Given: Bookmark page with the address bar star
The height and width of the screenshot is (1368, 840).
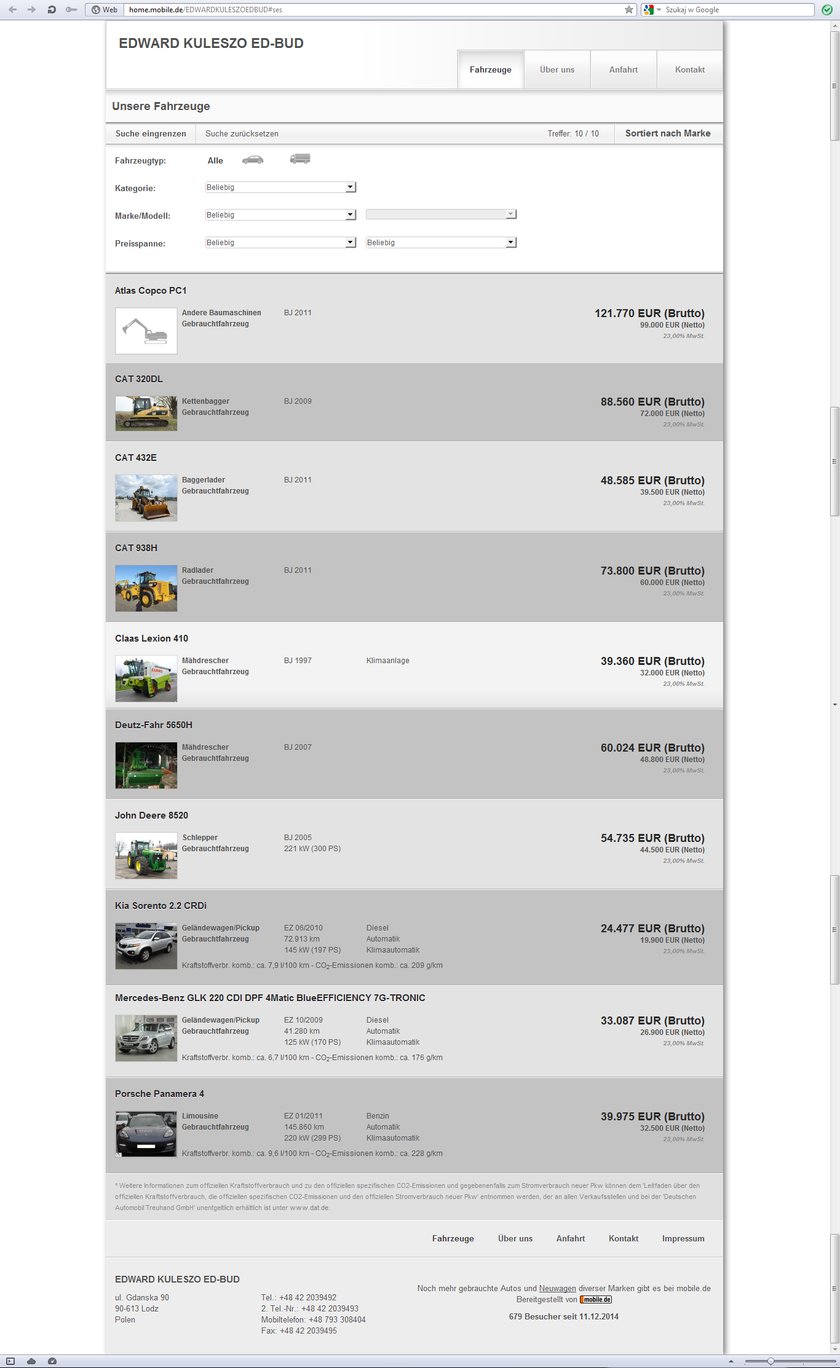Looking at the screenshot, I should 629,9.
